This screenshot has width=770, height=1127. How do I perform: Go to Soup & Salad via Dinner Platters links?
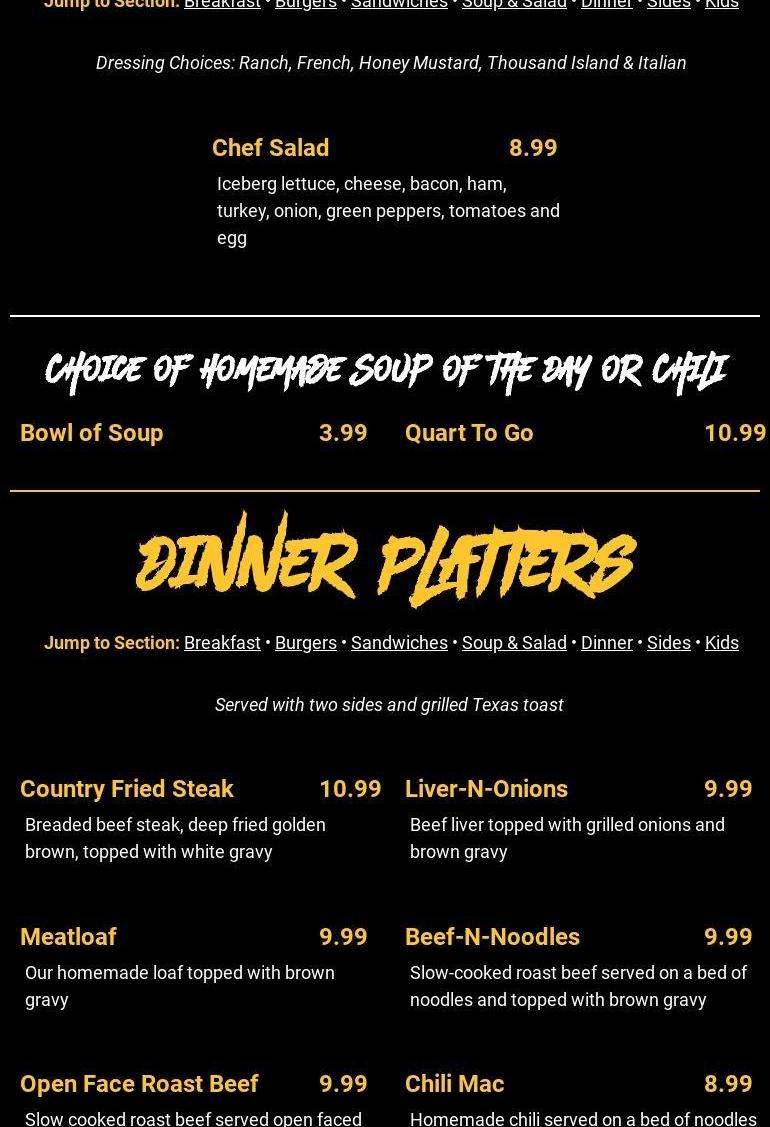[x=514, y=642]
